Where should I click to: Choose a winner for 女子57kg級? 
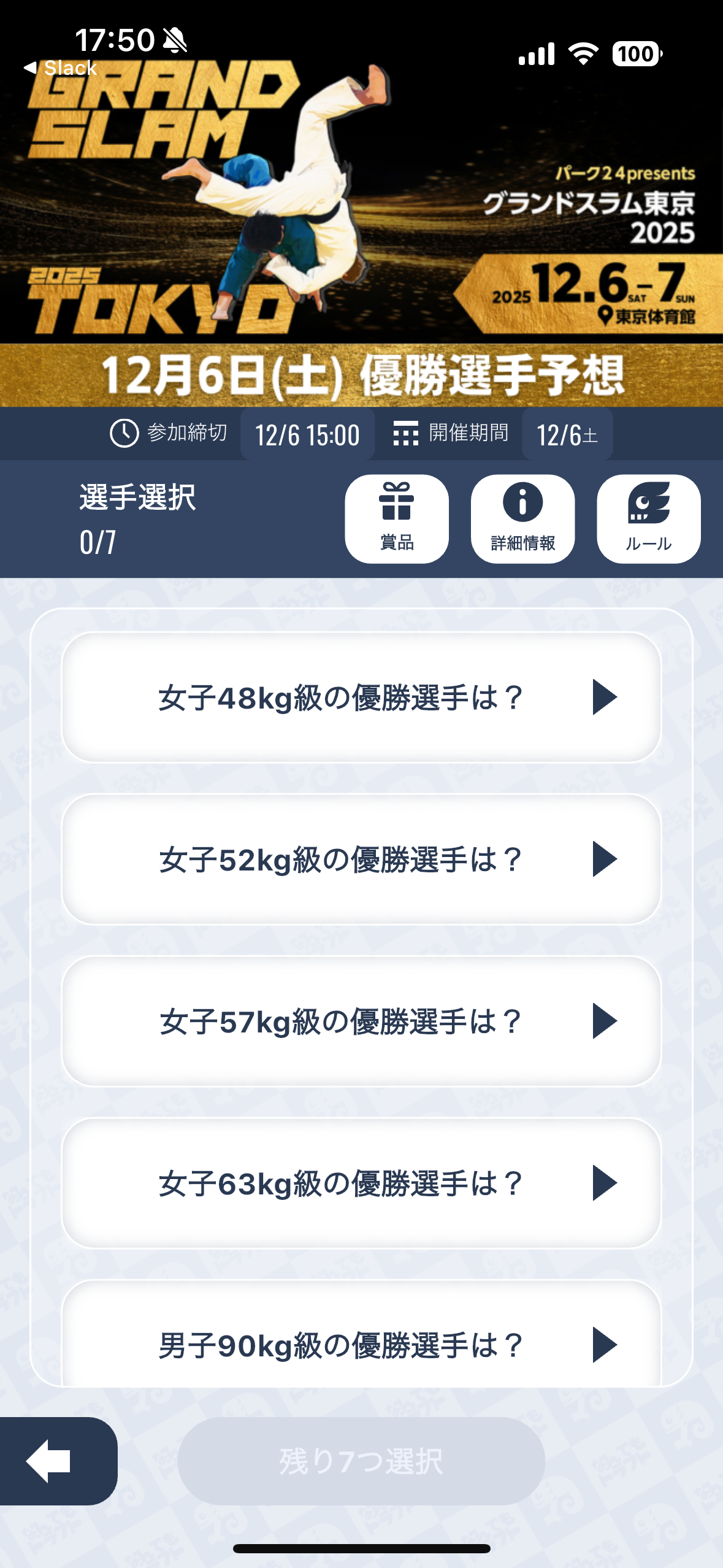point(361,1021)
